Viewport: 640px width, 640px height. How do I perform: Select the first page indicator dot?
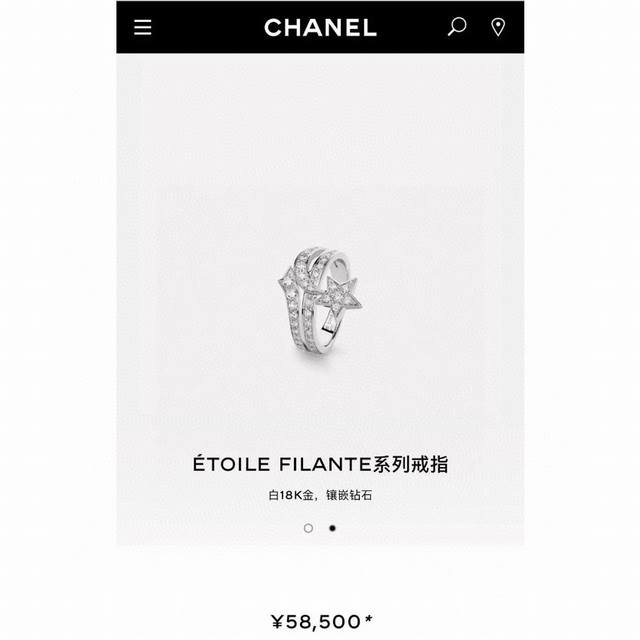click(308, 527)
